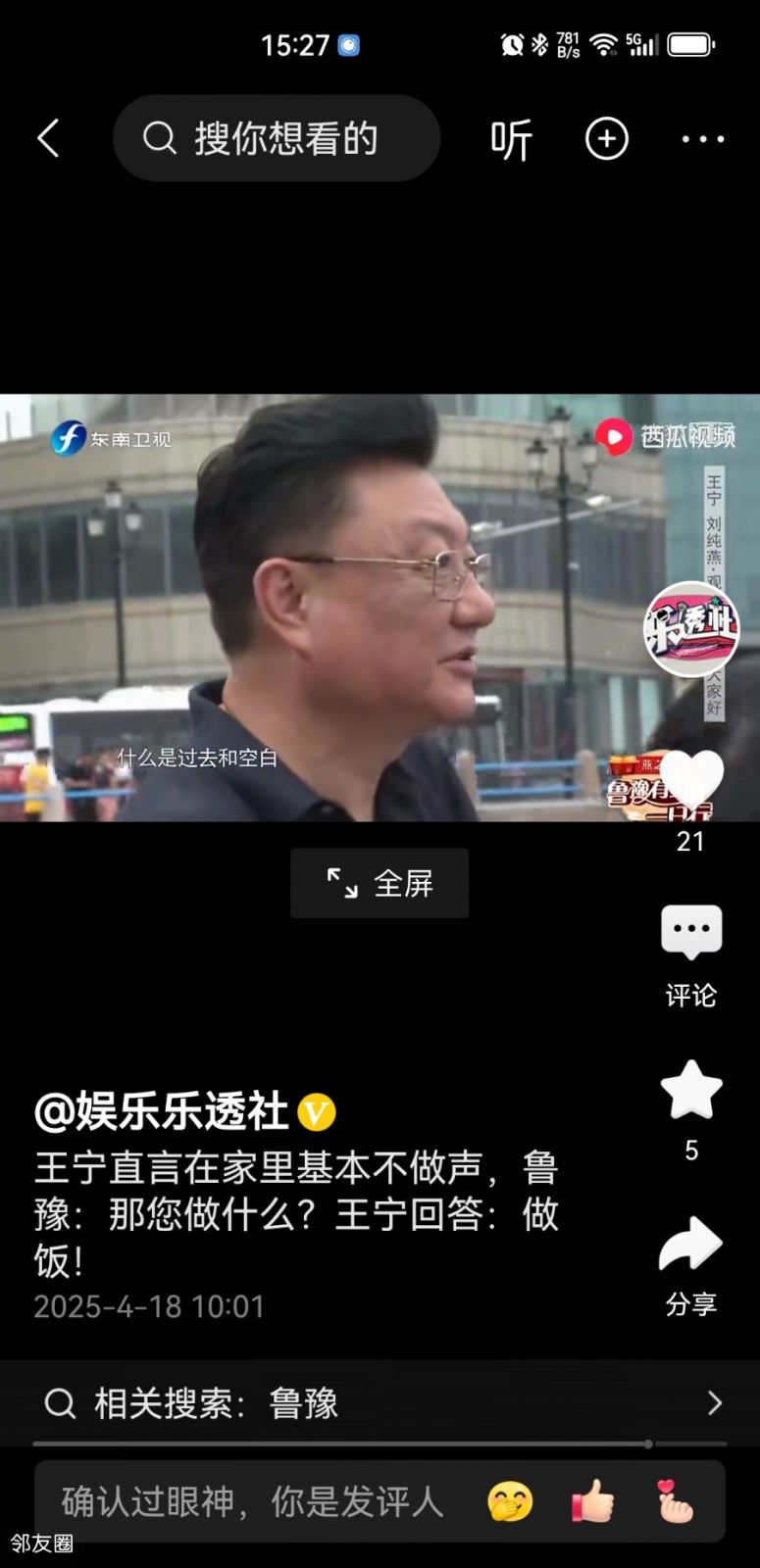
Task: Tap the plus circle icon
Action: 607,139
